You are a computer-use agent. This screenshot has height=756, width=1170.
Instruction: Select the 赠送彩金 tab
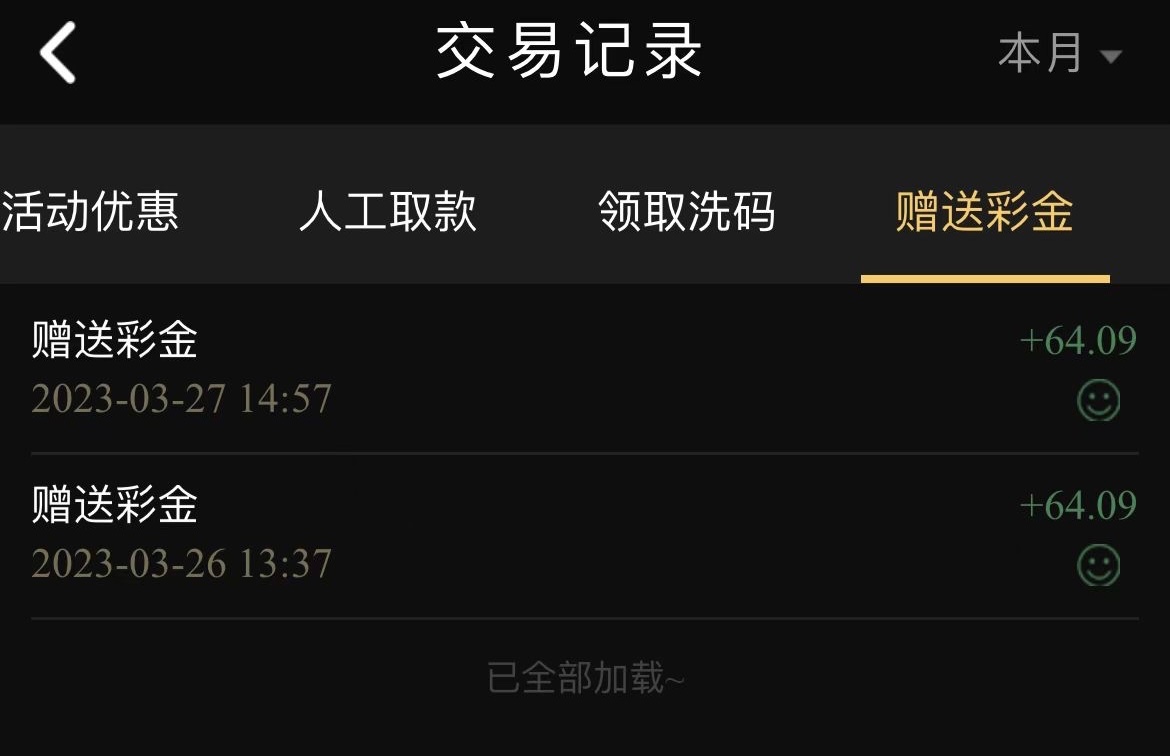pyautogui.click(x=984, y=212)
